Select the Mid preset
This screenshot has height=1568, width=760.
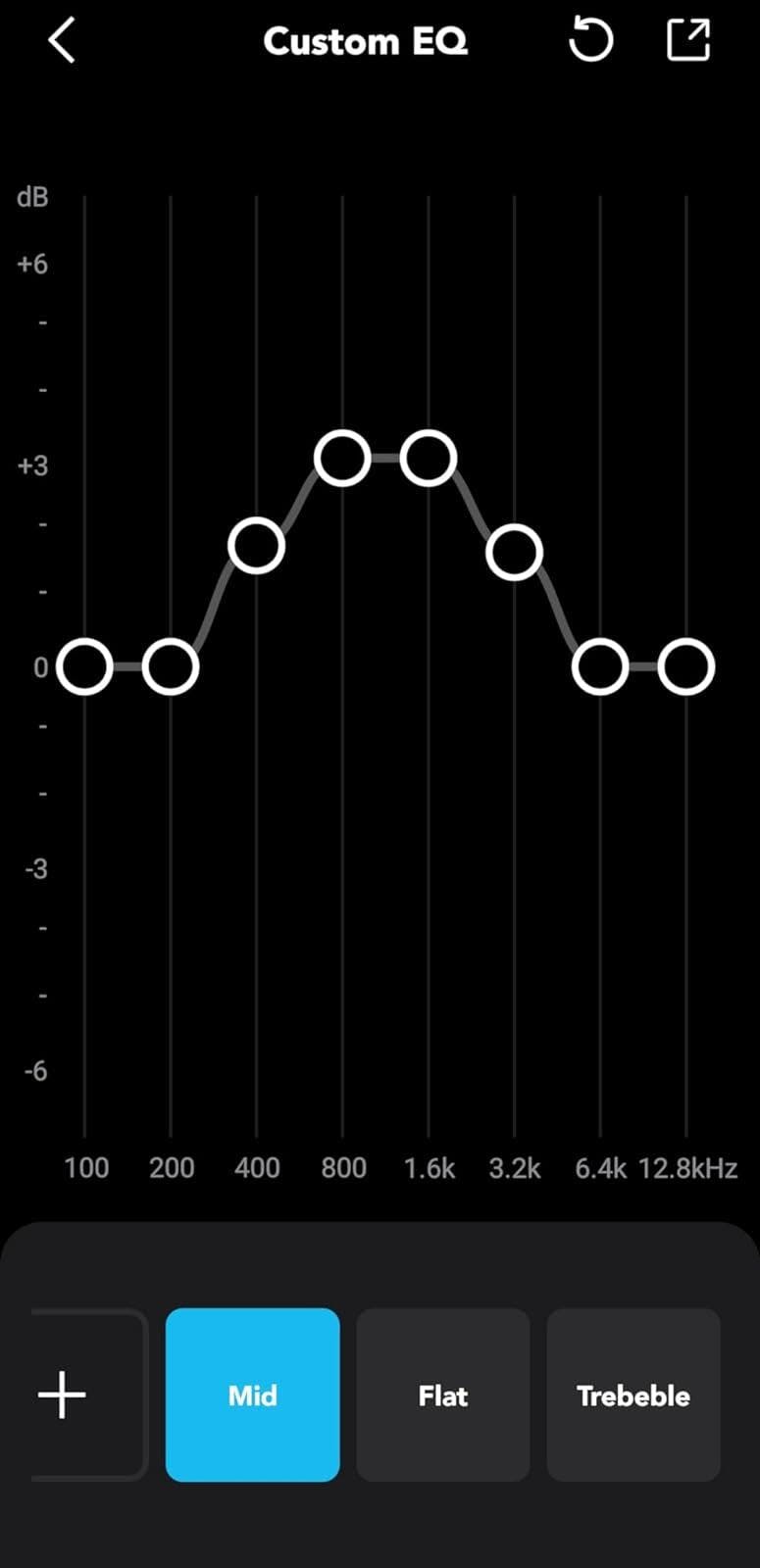[253, 1395]
